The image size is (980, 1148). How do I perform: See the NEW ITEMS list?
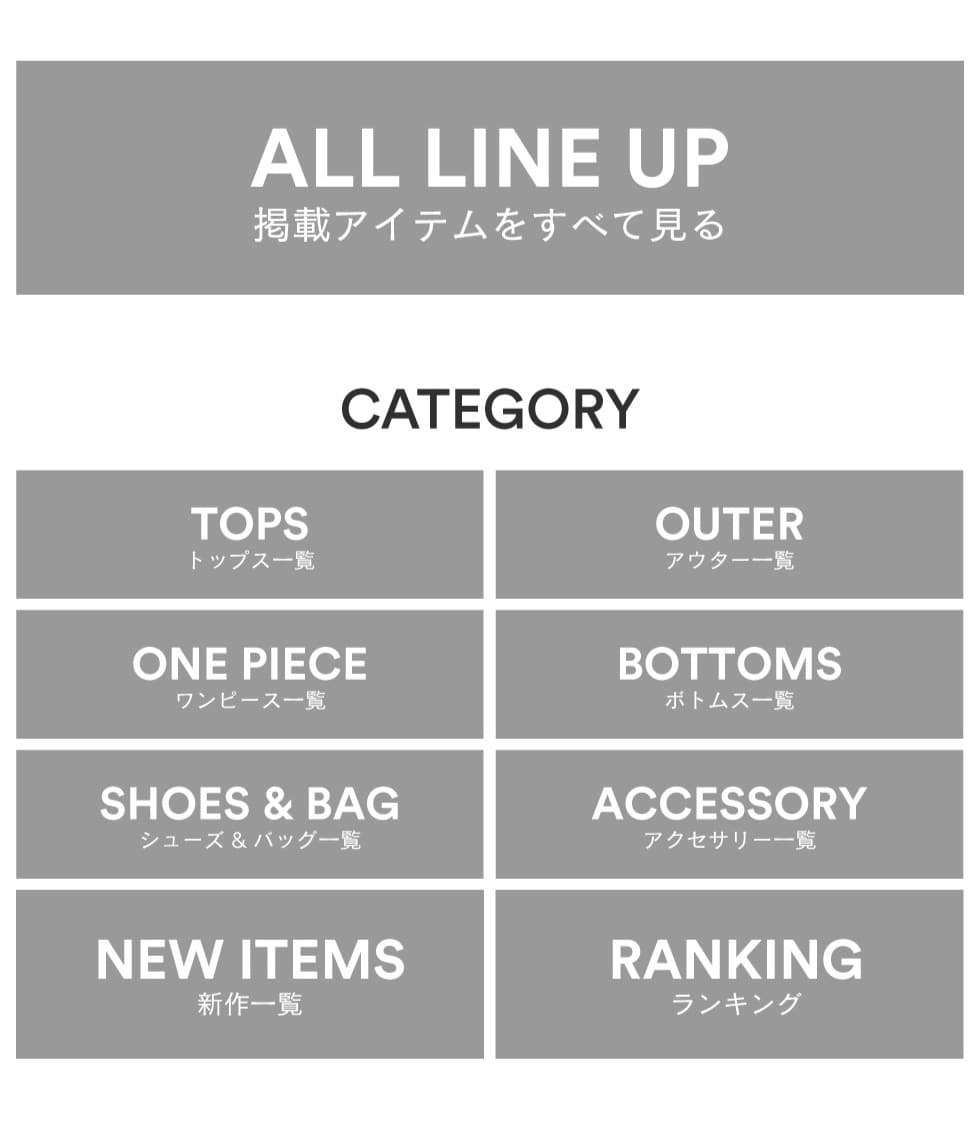click(x=250, y=974)
